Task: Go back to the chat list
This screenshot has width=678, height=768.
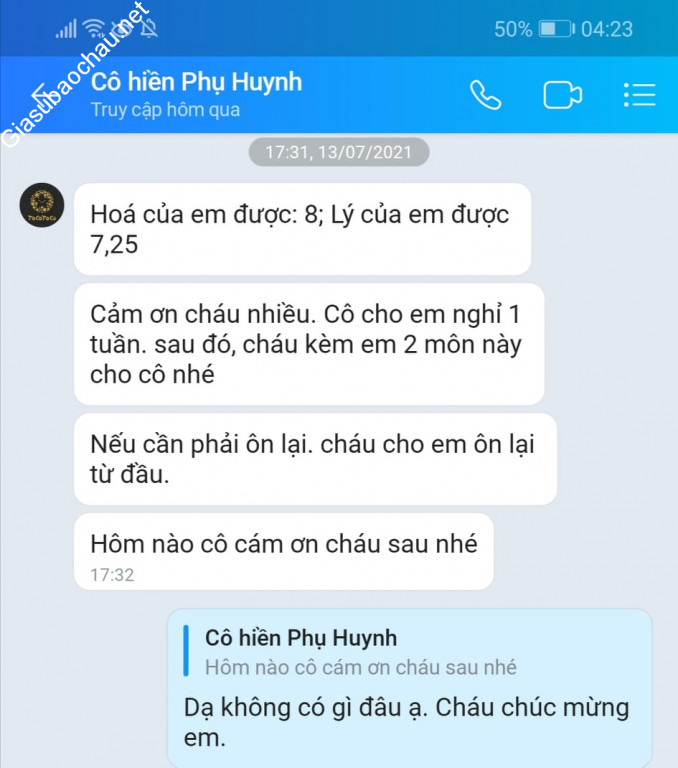Action: pyautogui.click(x=42, y=95)
